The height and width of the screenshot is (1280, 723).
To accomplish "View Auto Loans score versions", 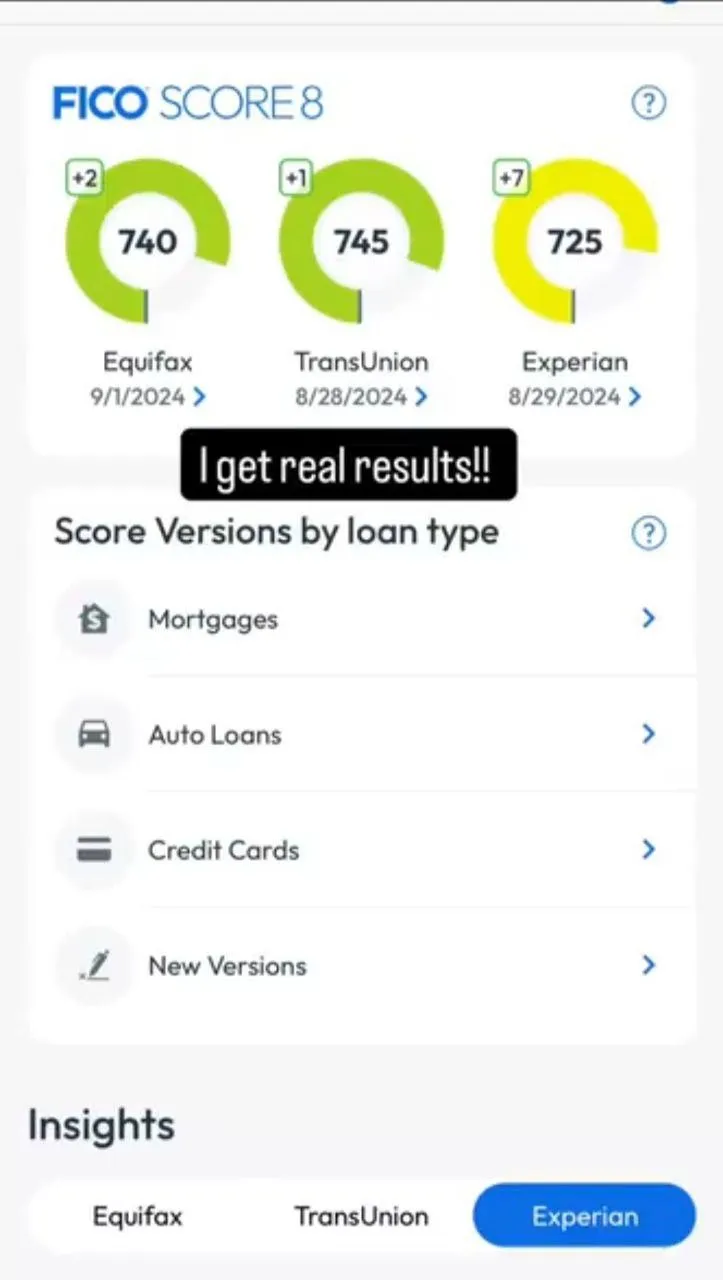I will coord(362,735).
